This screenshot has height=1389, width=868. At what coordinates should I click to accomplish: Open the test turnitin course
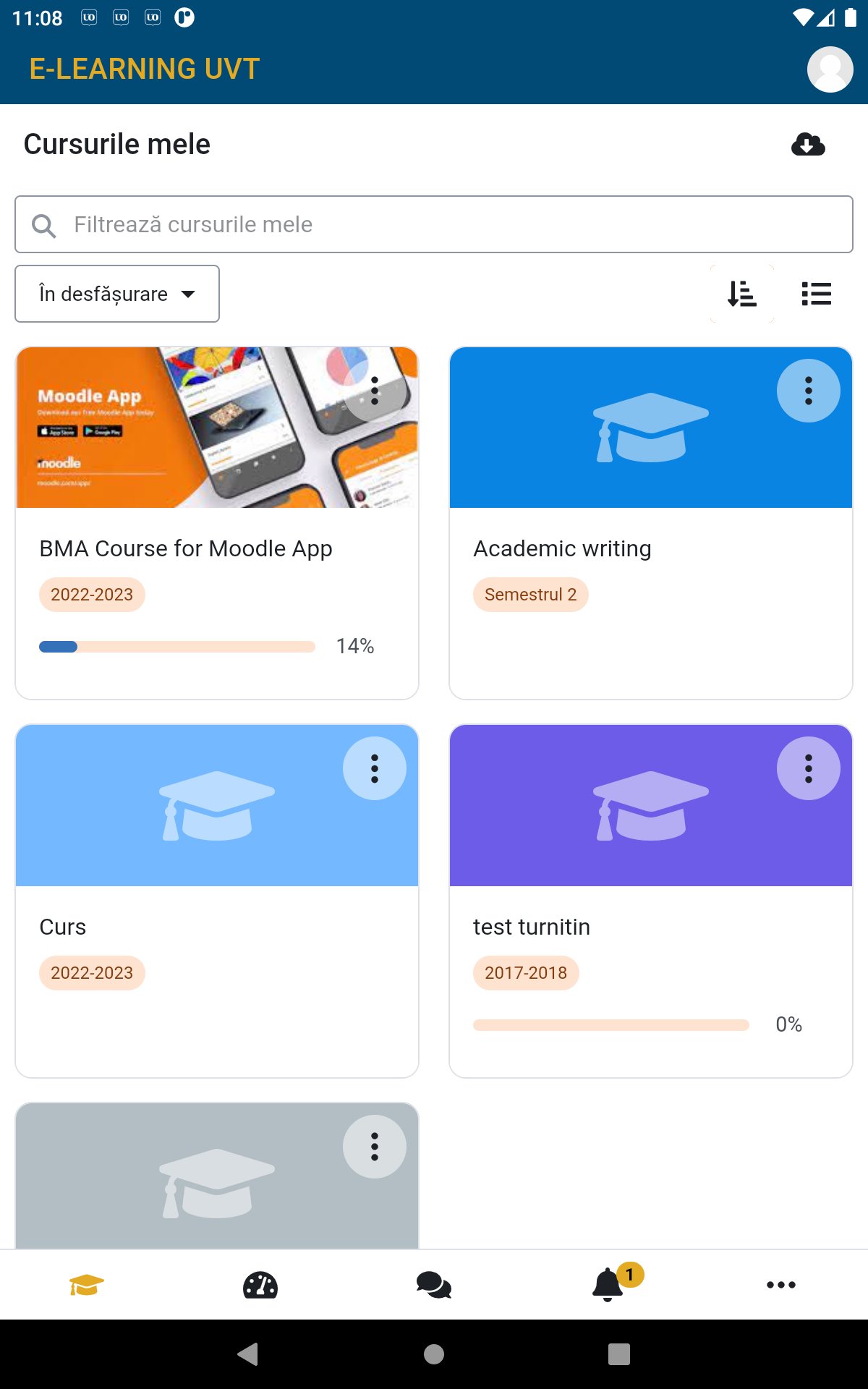pyautogui.click(x=531, y=927)
